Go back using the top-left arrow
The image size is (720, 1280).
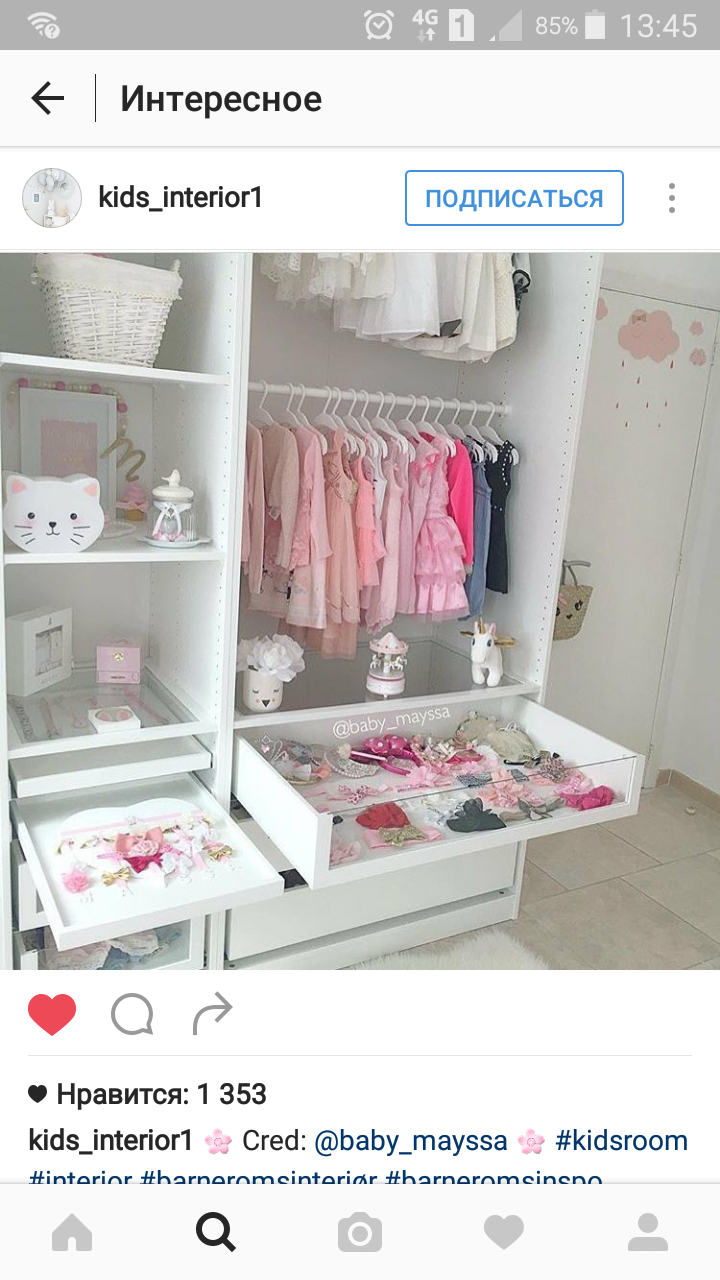click(x=47, y=98)
